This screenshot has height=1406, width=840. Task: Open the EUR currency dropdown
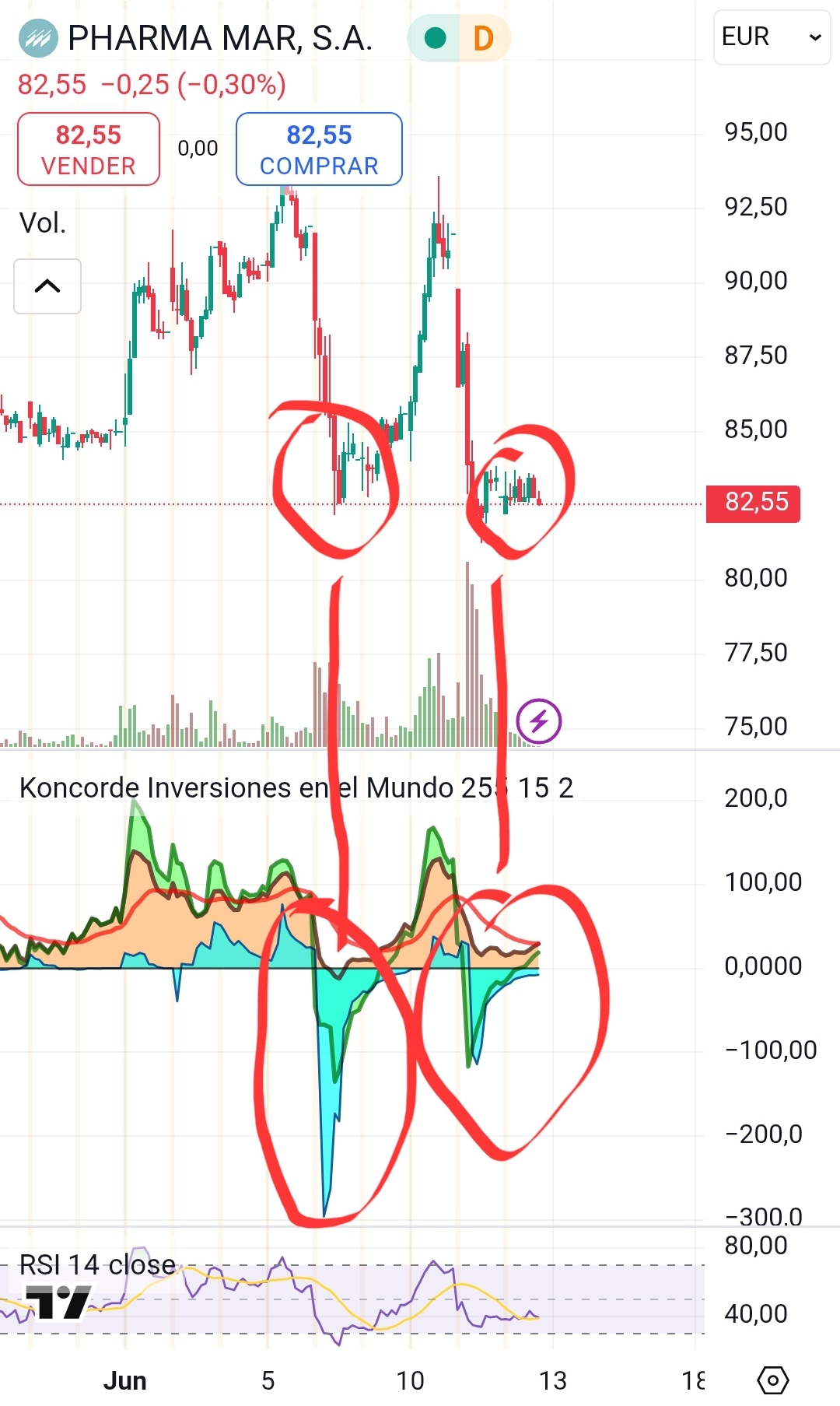pos(772,37)
